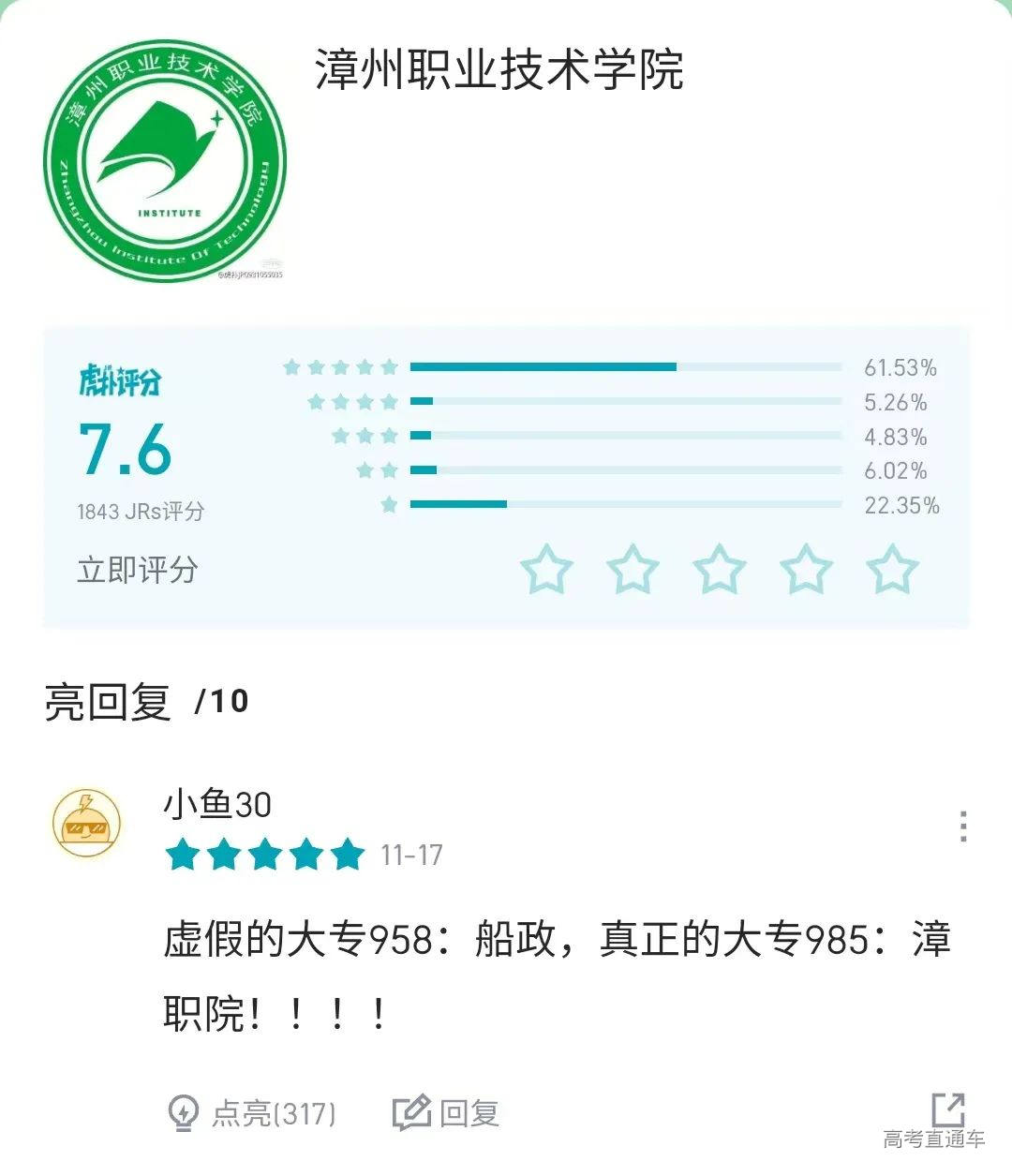Click the two-star icon beside 6.02%

377,469
